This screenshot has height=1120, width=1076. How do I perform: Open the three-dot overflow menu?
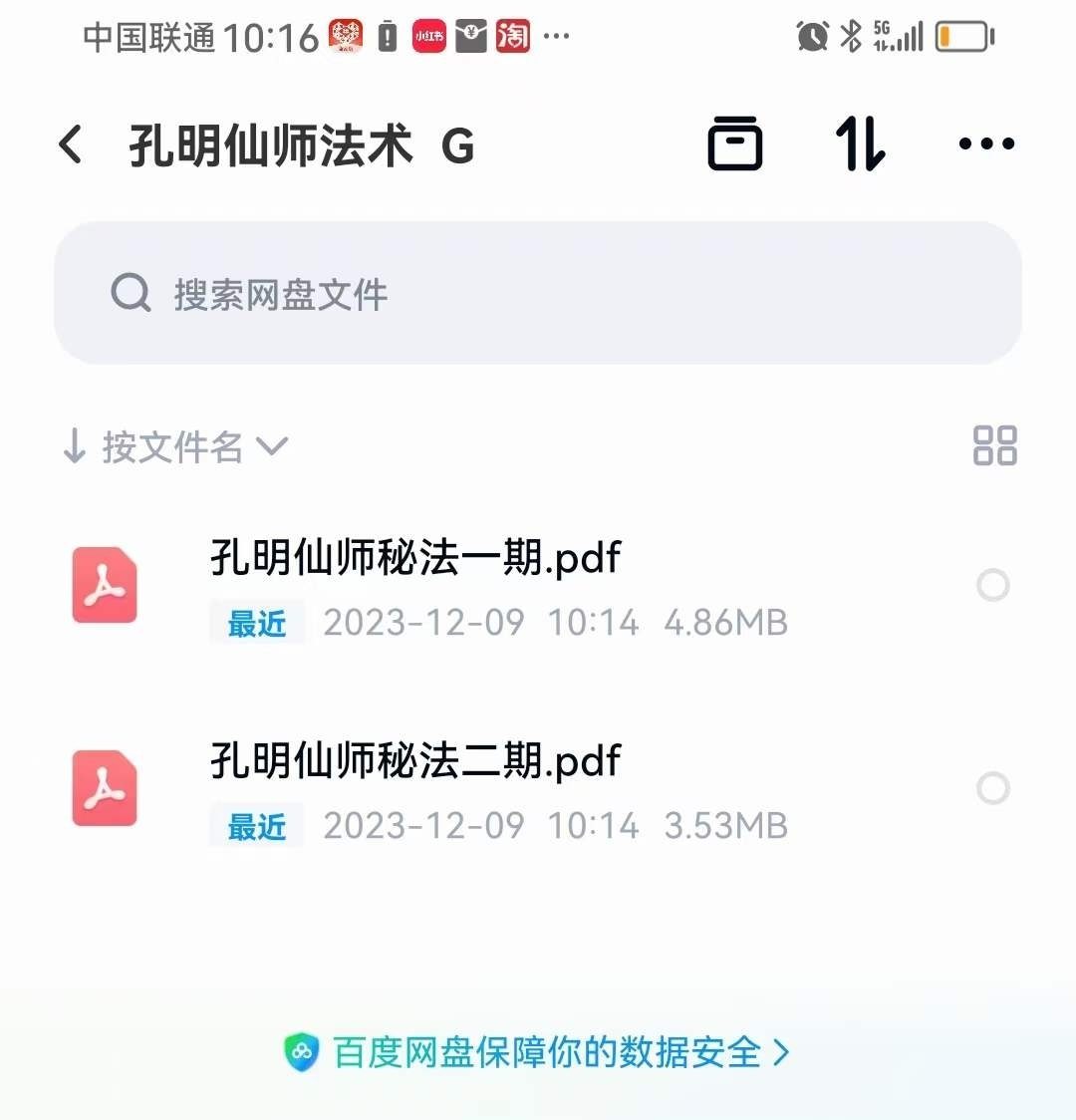pyautogui.click(x=985, y=144)
